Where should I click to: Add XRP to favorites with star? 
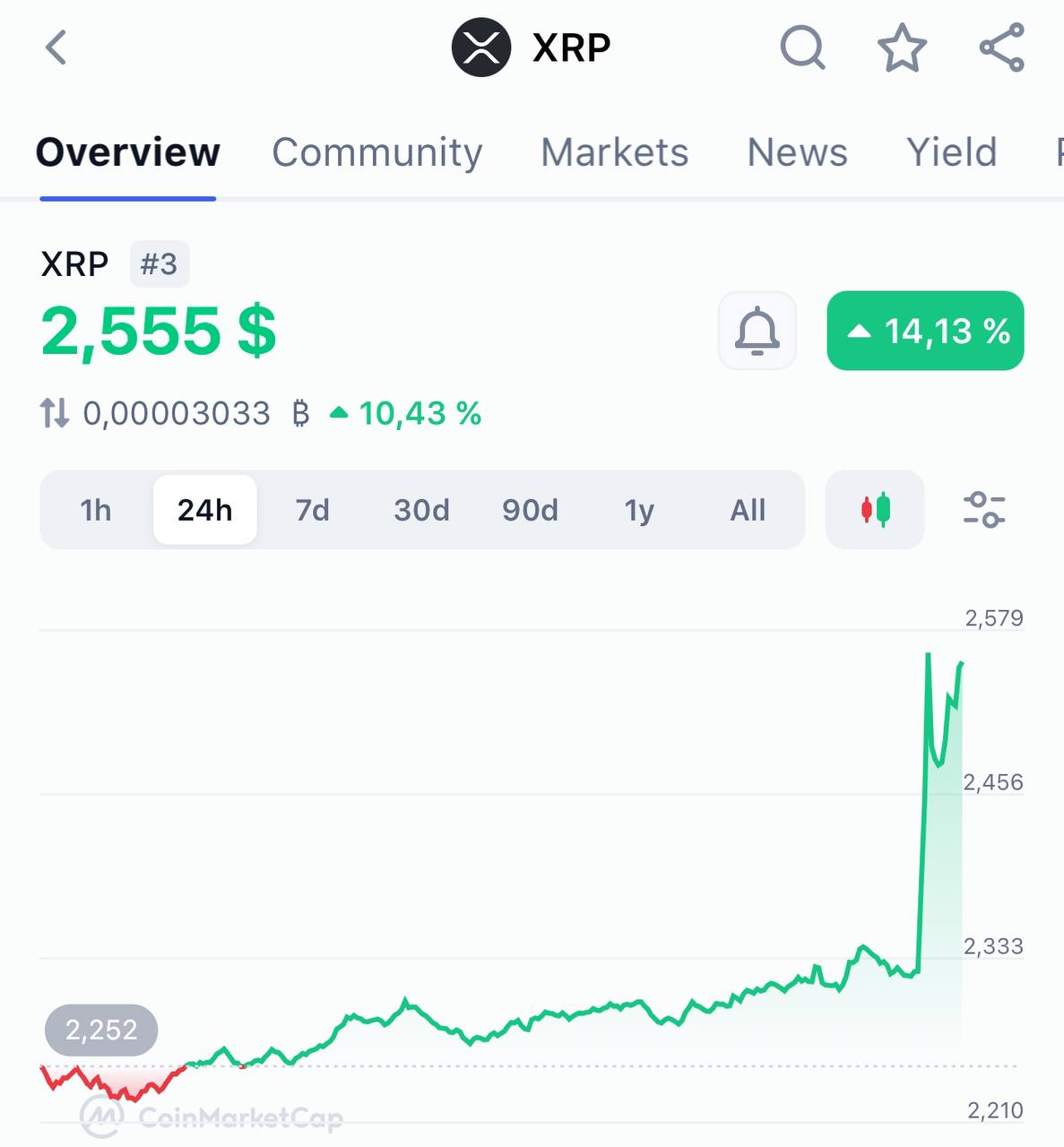click(x=901, y=47)
